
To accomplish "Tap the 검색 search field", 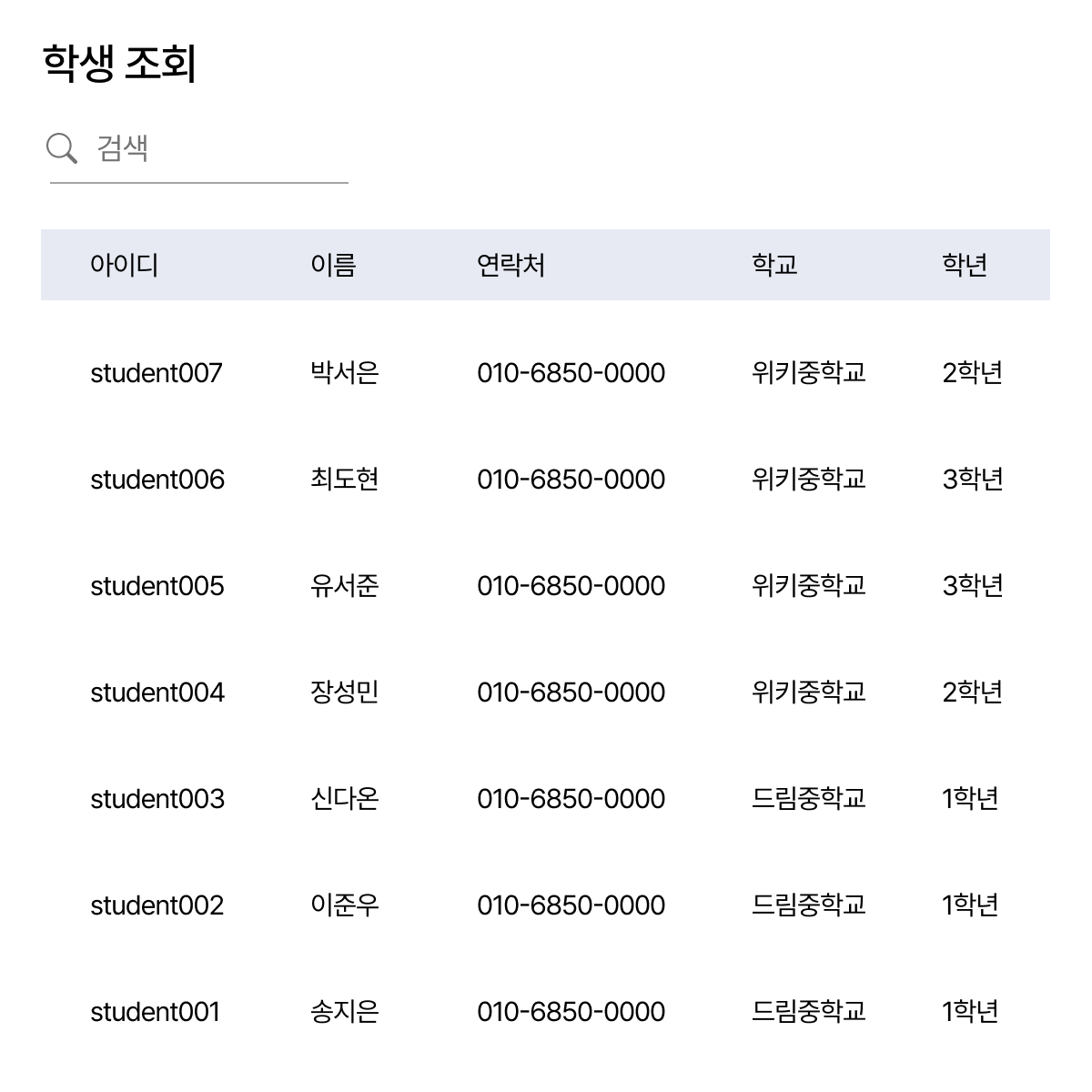I will pyautogui.click(x=218, y=148).
